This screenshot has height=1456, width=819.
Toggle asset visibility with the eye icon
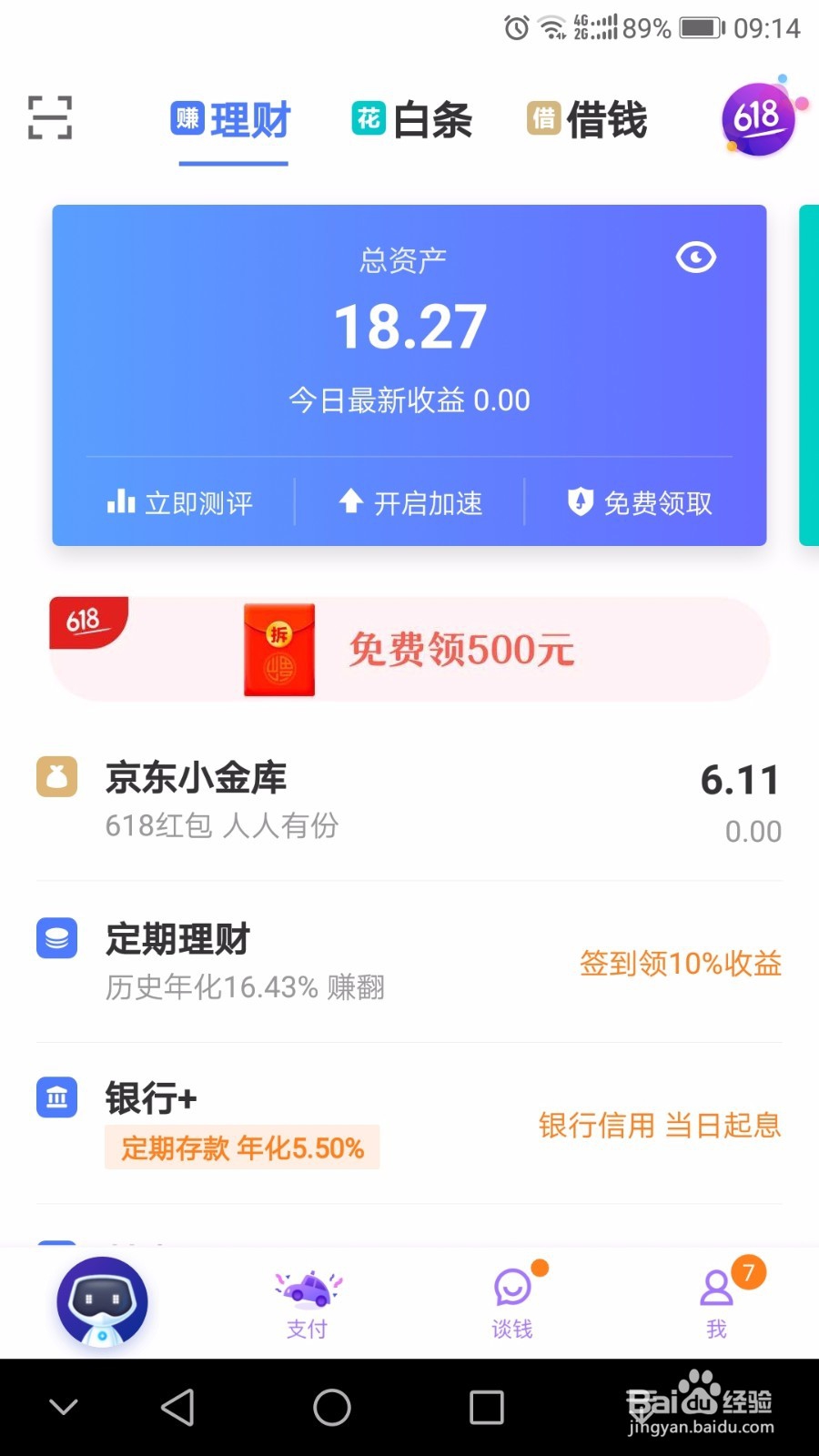pos(695,258)
